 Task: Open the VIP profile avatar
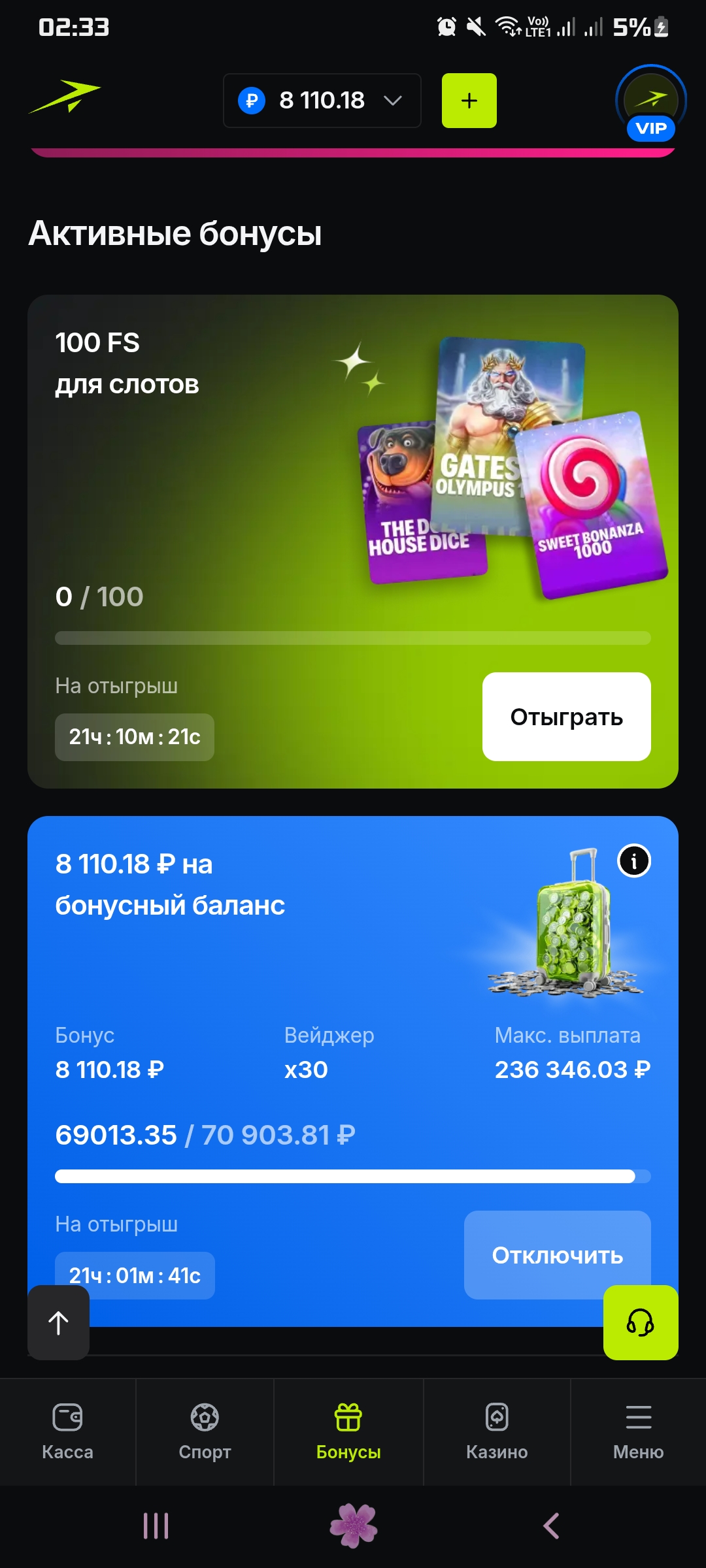point(651,102)
